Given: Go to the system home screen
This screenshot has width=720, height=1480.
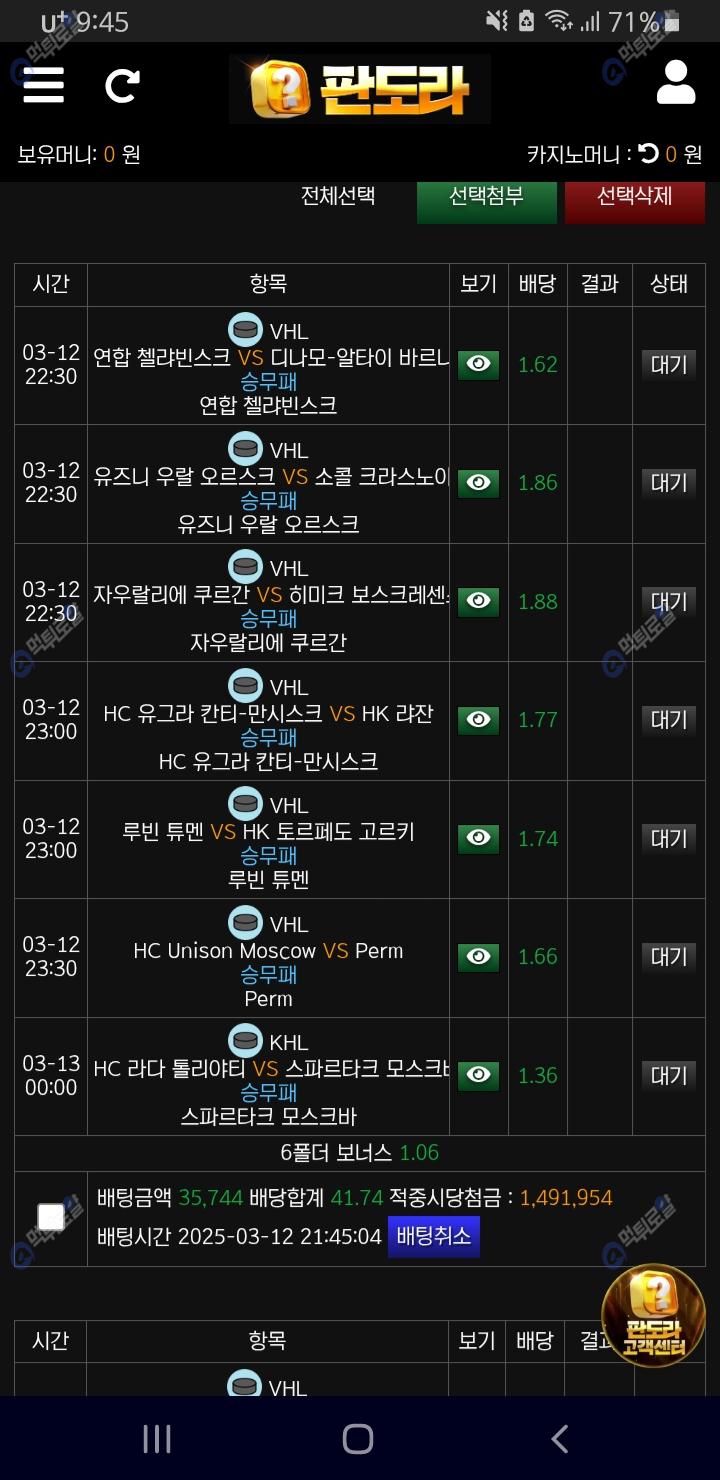Looking at the screenshot, I should click(x=358, y=1439).
